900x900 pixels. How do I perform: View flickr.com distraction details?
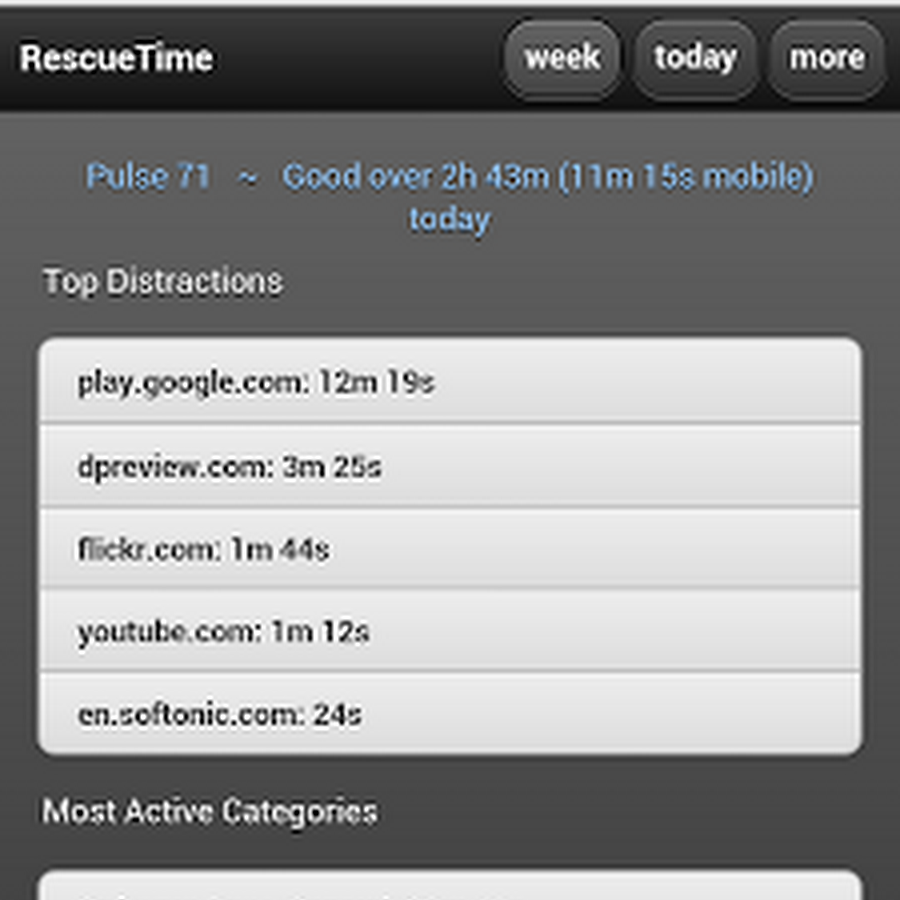[449, 549]
